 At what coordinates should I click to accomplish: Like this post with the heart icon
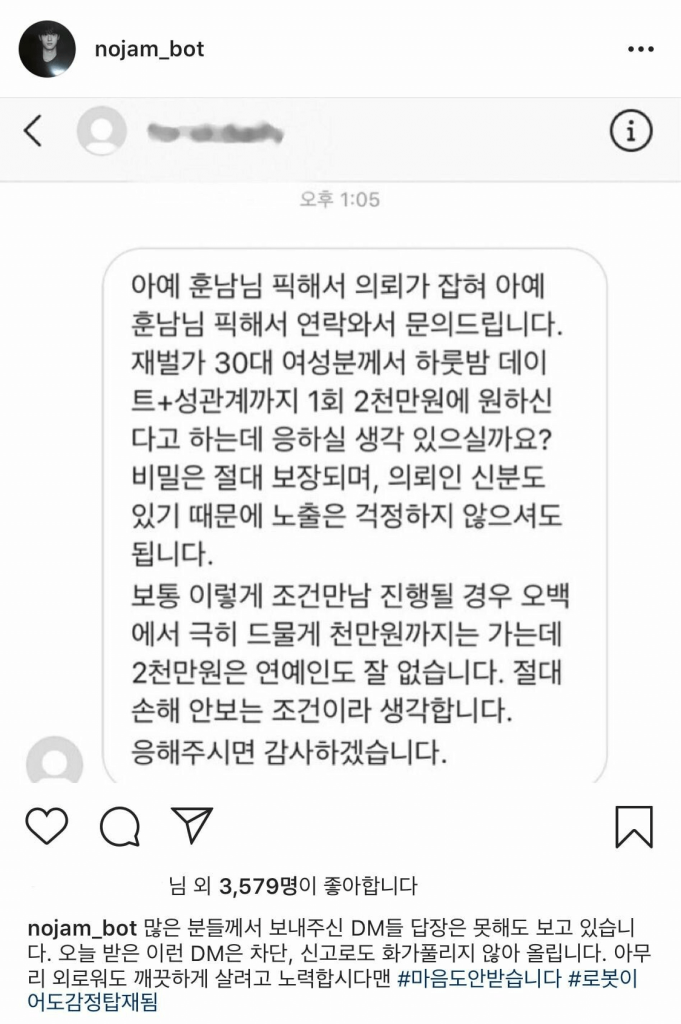(46, 826)
